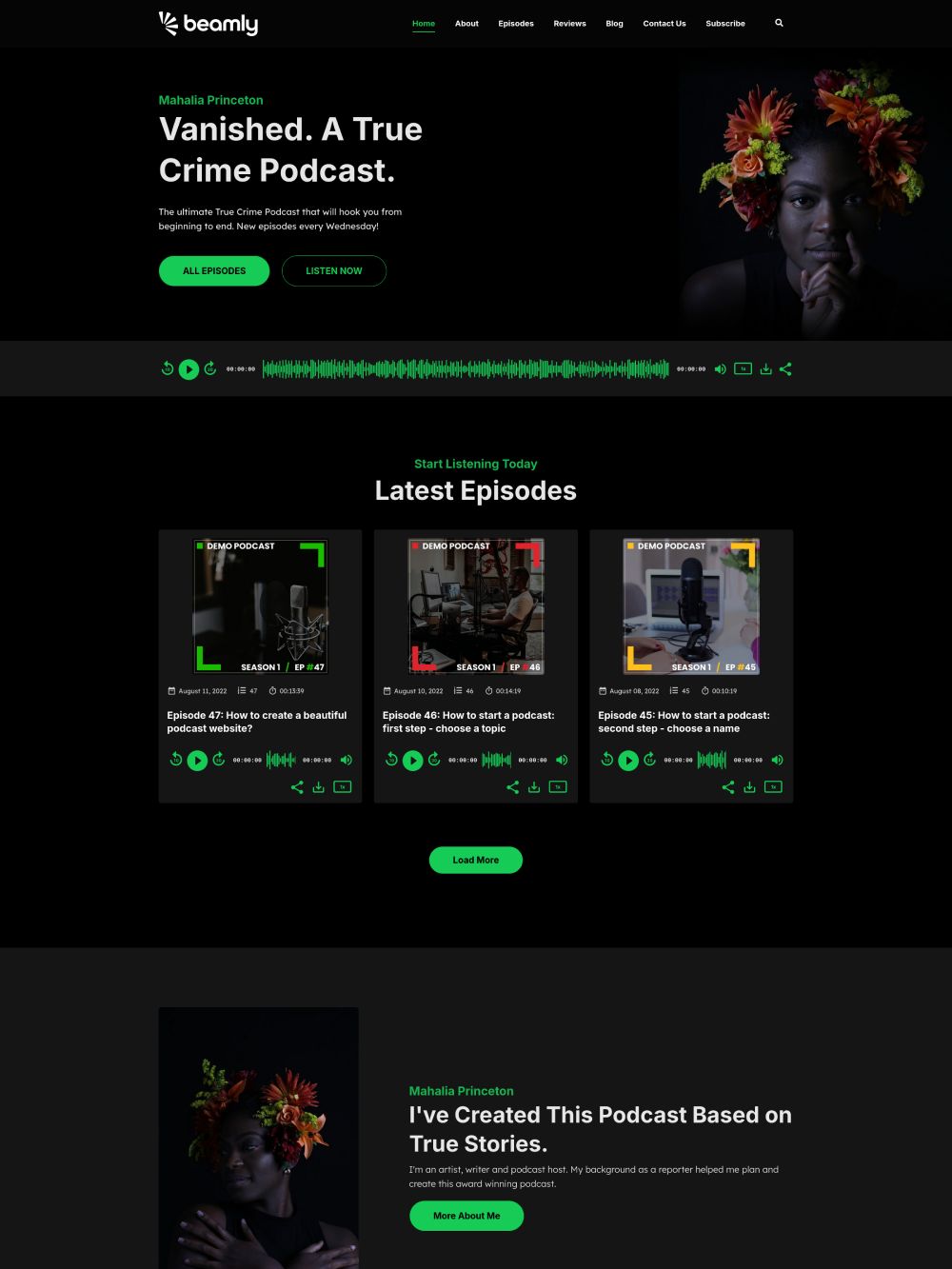
Task: Share from the main player bar
Action: pos(785,369)
